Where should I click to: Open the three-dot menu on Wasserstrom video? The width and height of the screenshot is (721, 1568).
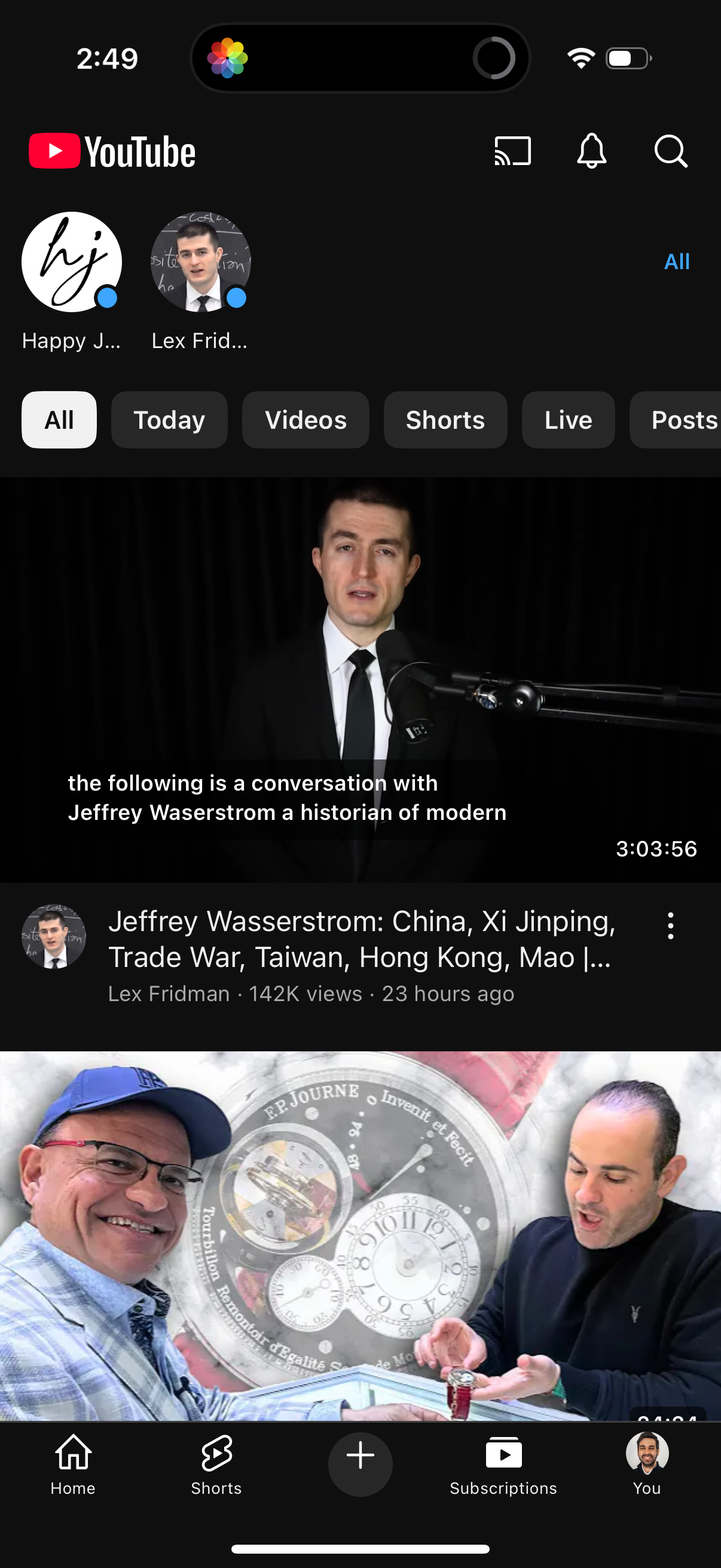[x=670, y=926]
